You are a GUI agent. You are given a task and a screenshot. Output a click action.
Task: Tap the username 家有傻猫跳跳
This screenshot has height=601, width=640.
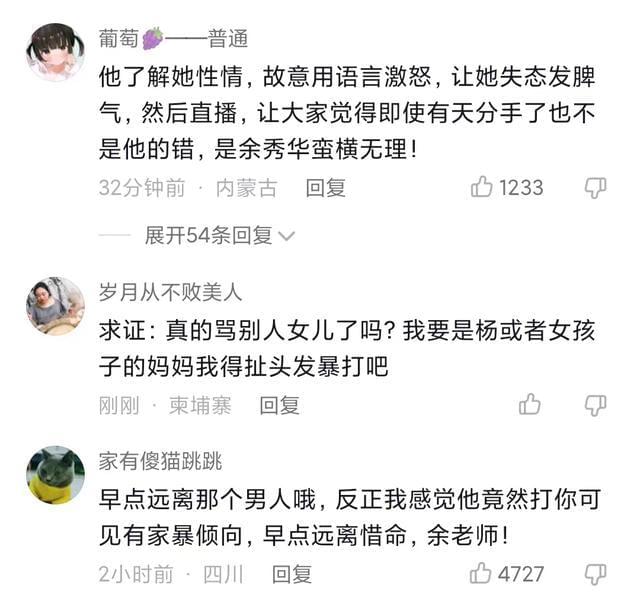[x=160, y=461]
